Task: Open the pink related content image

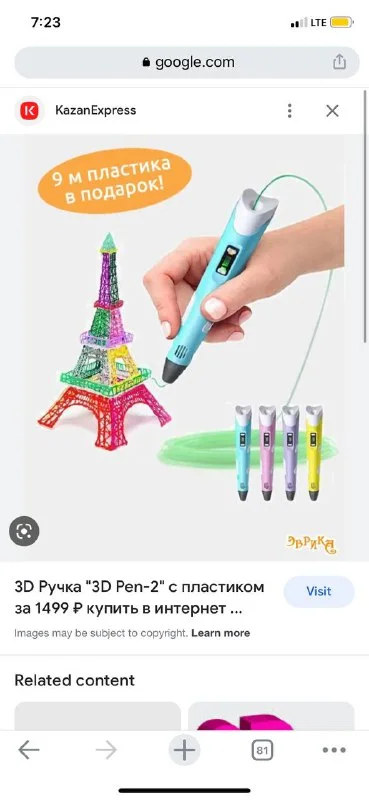Action: pos(271,716)
